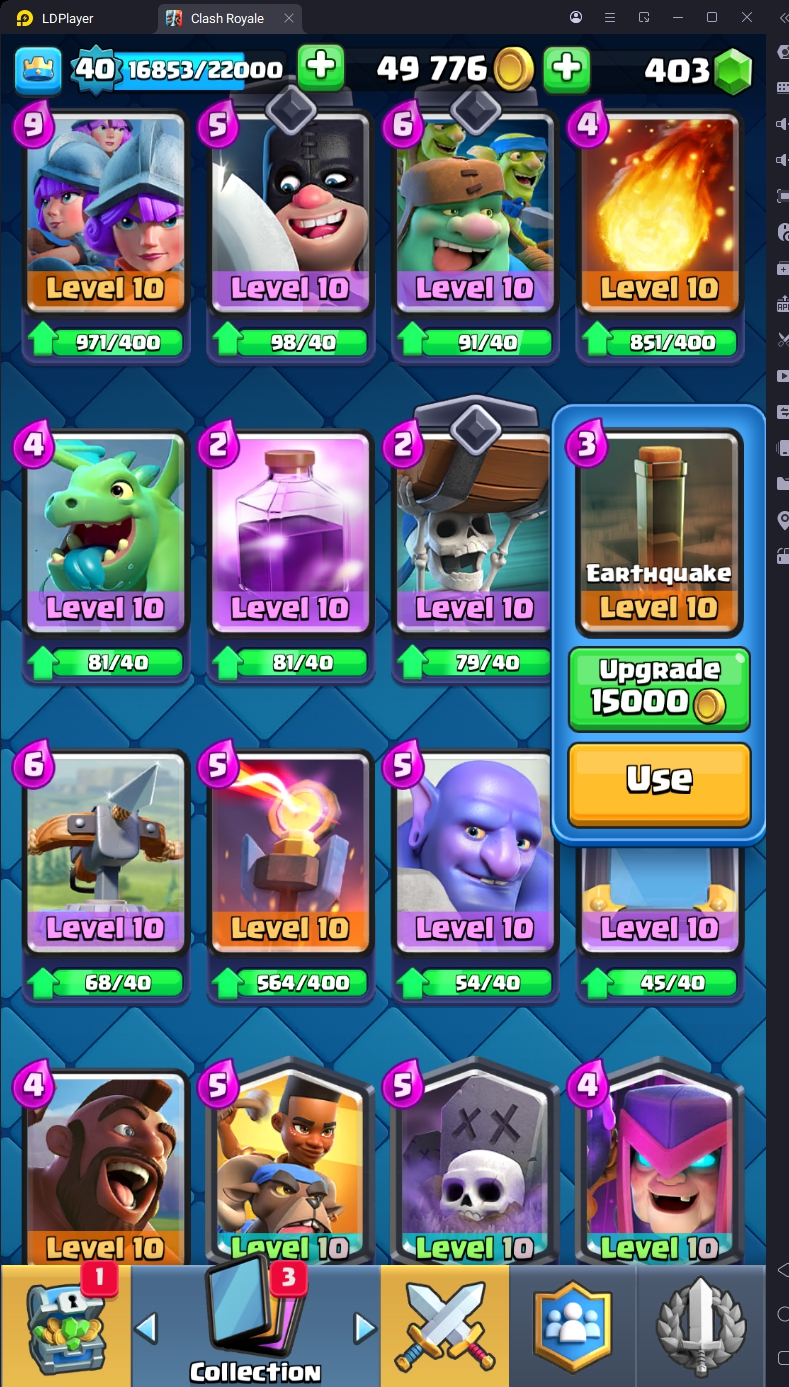
Task: Select the Fireball card
Action: click(659, 210)
